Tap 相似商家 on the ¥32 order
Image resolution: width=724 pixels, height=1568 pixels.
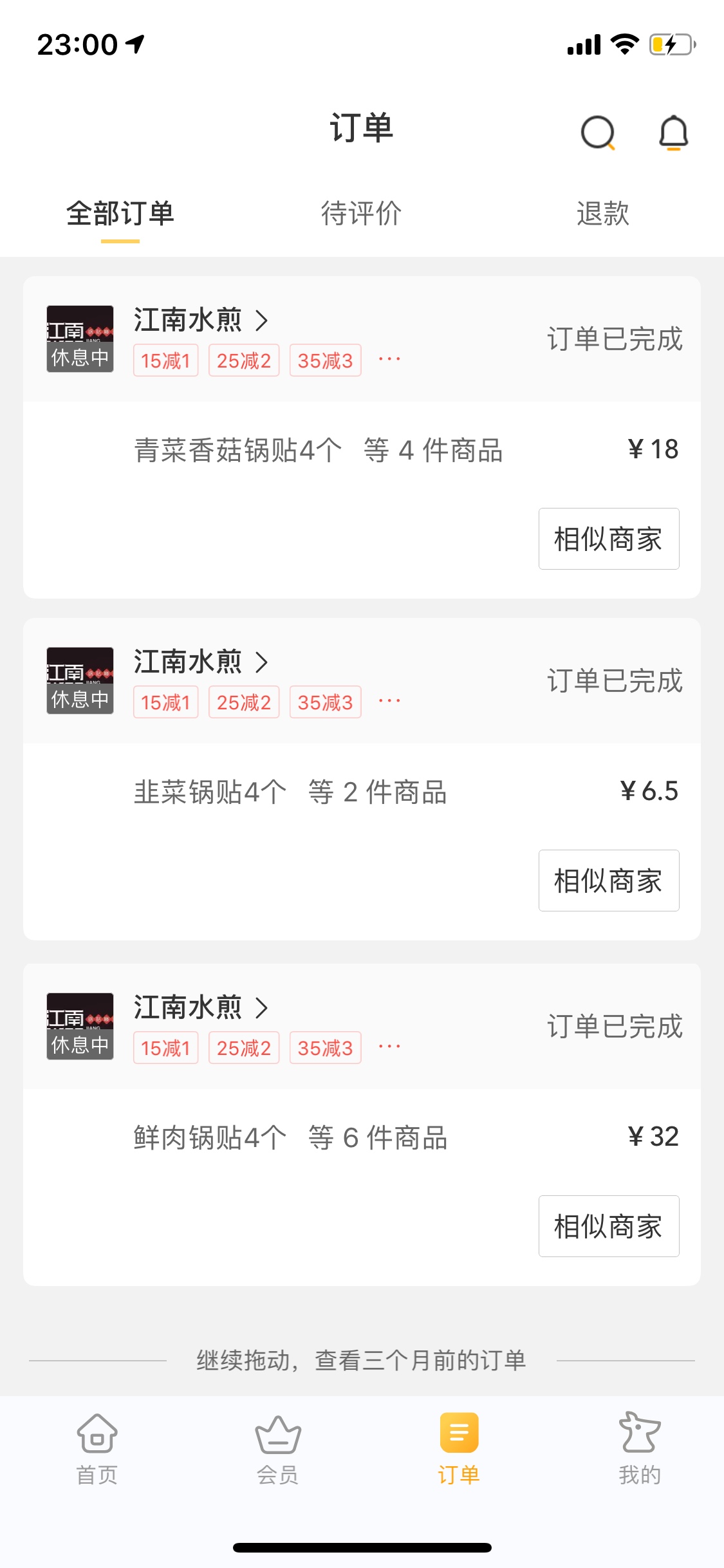coord(609,1226)
